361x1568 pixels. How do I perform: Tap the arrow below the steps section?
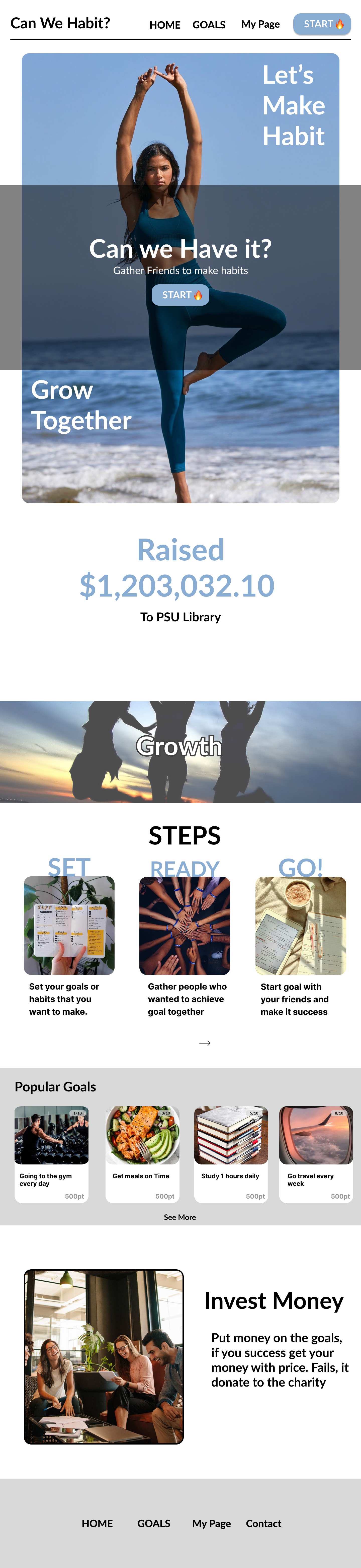coord(205,1043)
